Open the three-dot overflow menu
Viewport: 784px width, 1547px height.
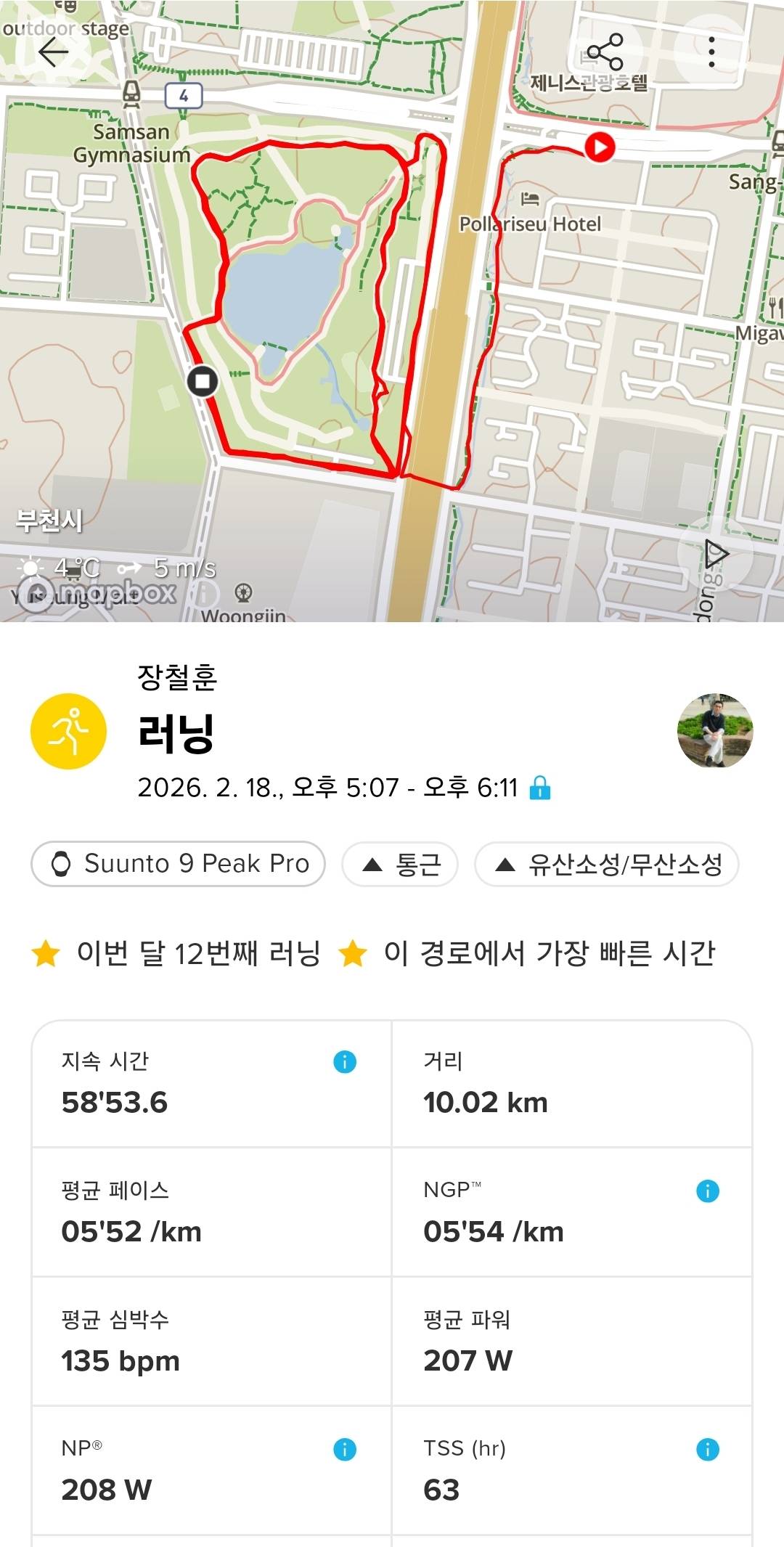coord(713,52)
